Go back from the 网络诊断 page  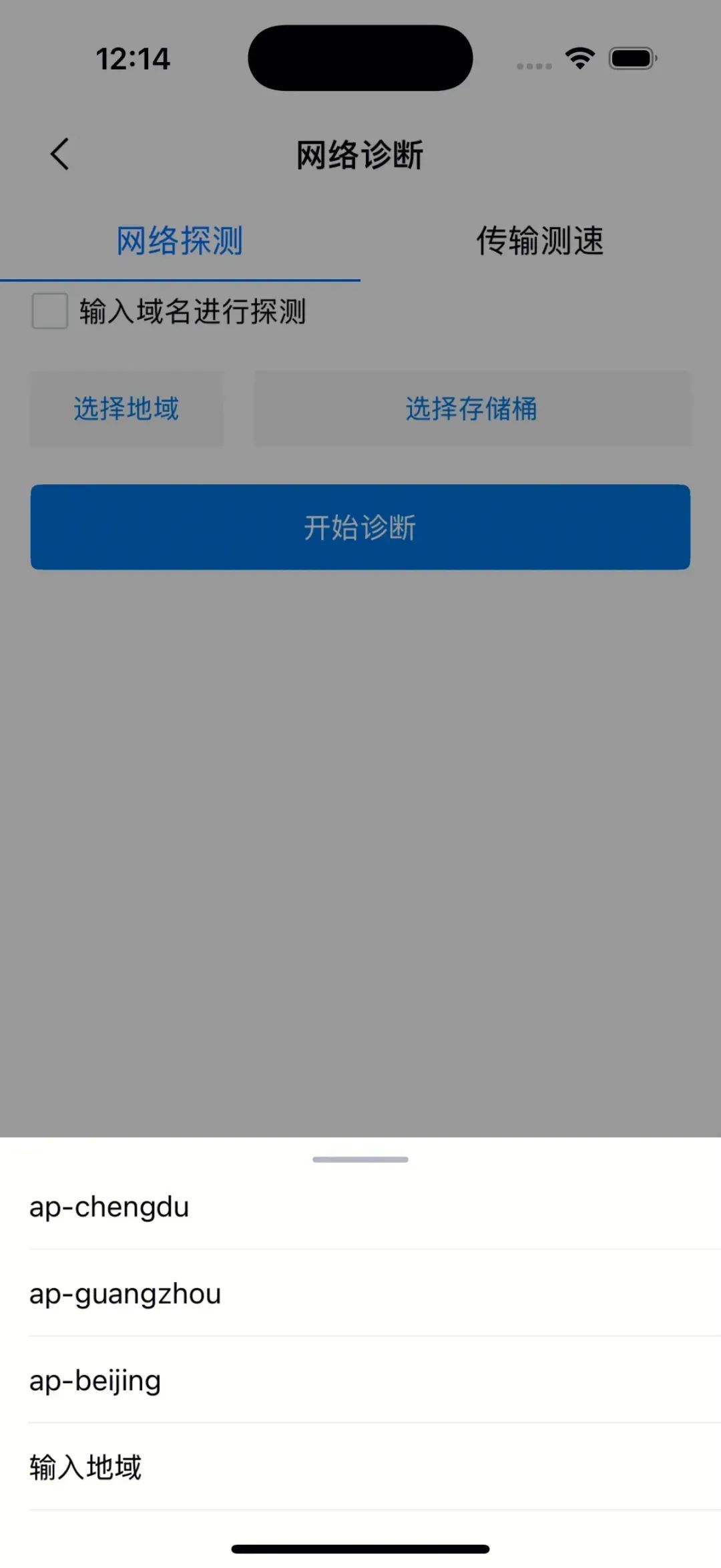pos(59,154)
